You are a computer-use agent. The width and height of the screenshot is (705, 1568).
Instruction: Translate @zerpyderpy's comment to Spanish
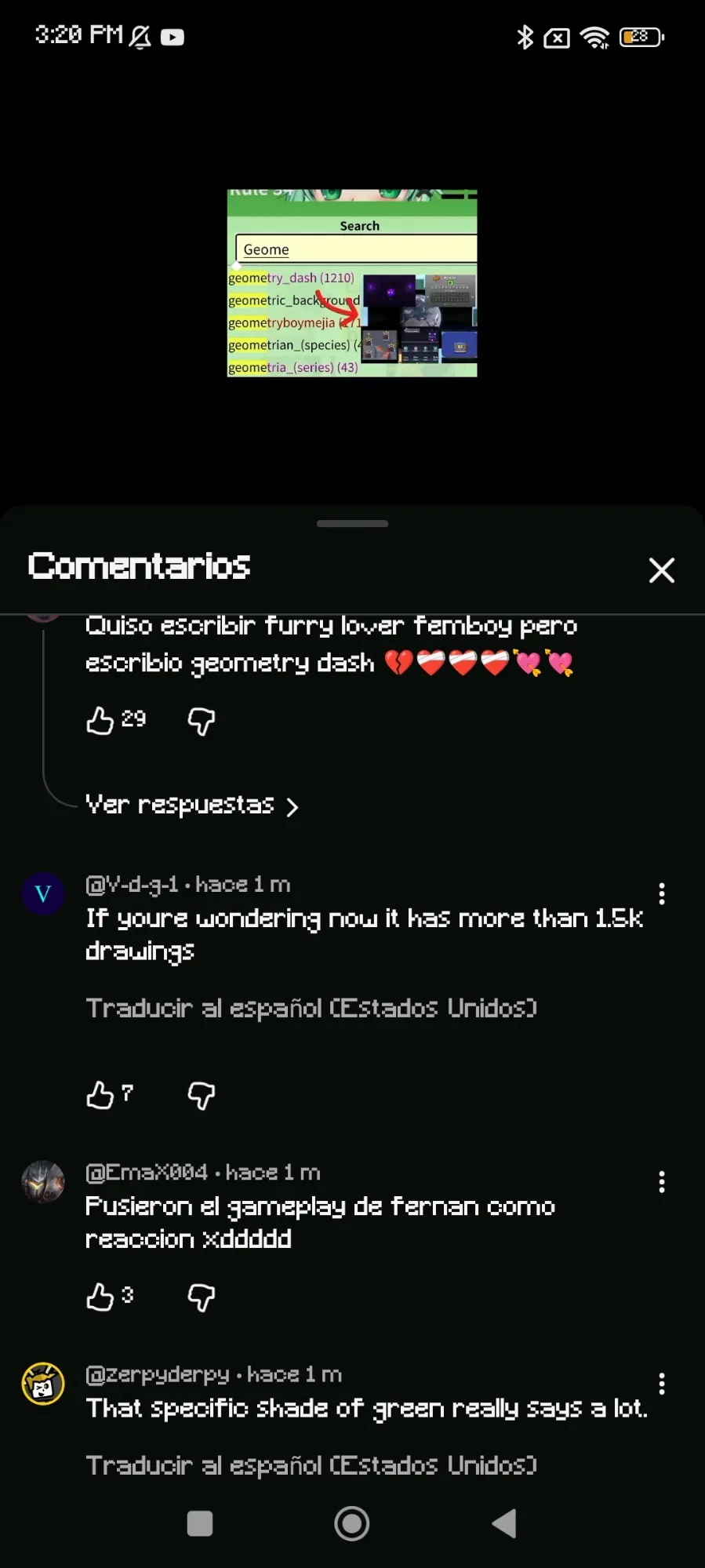(311, 1465)
